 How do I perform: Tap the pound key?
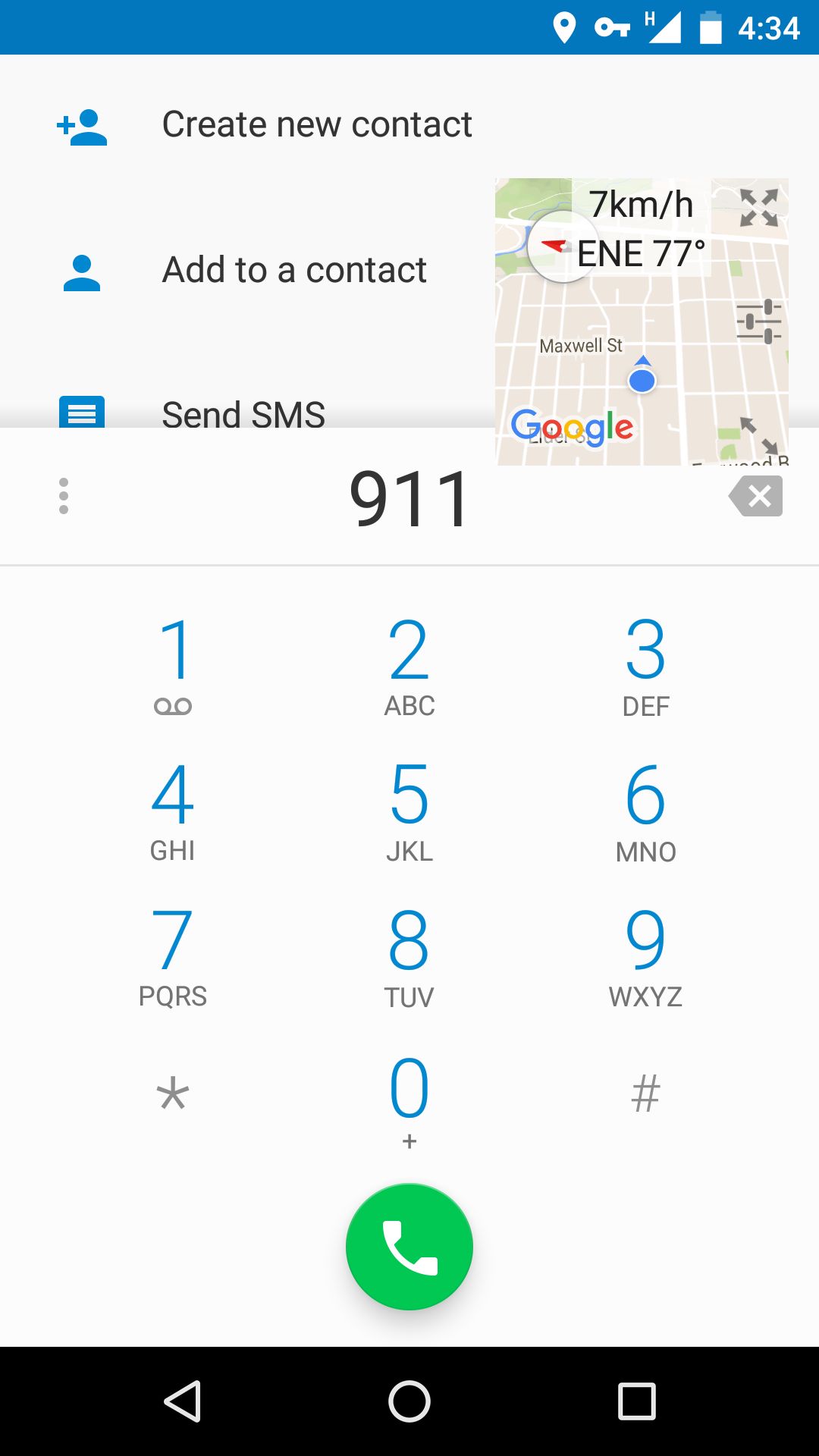tap(646, 1094)
